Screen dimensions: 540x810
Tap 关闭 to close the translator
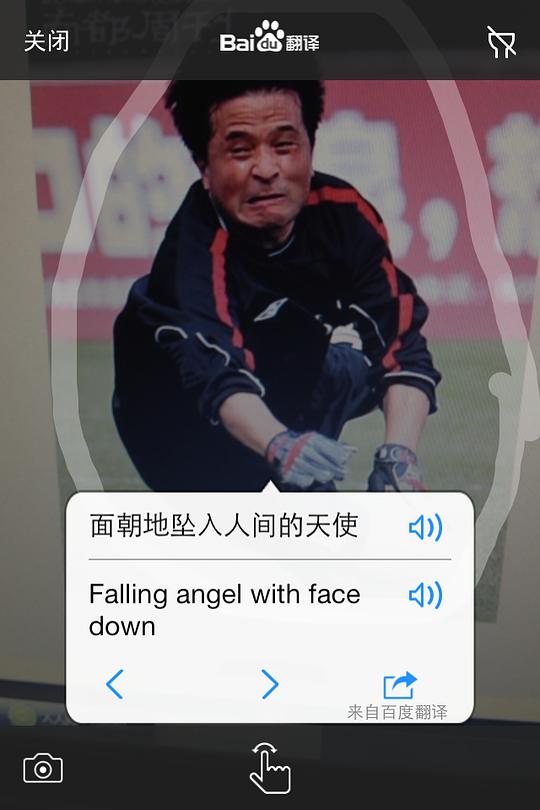pyautogui.click(x=47, y=41)
